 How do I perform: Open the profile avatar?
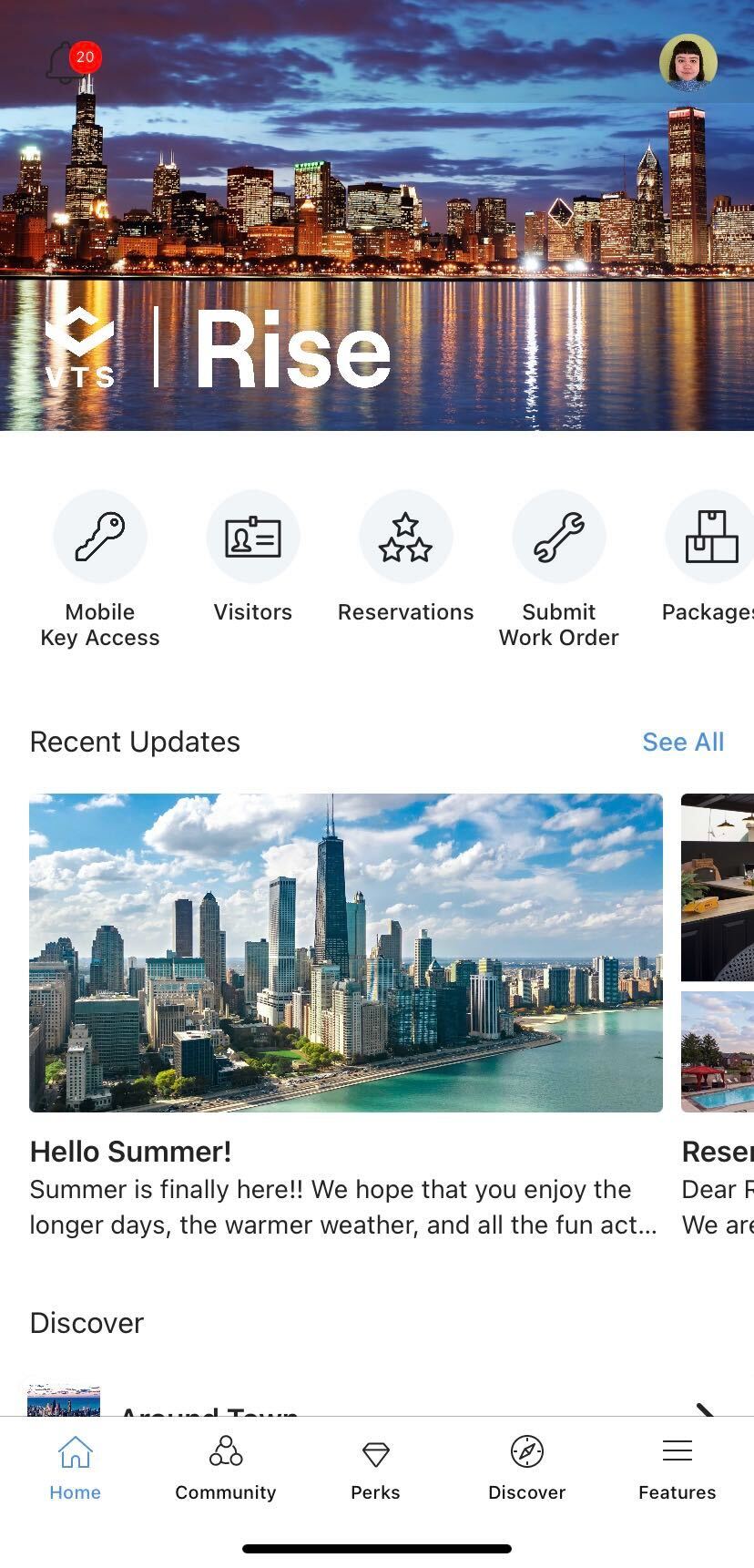coord(688,63)
